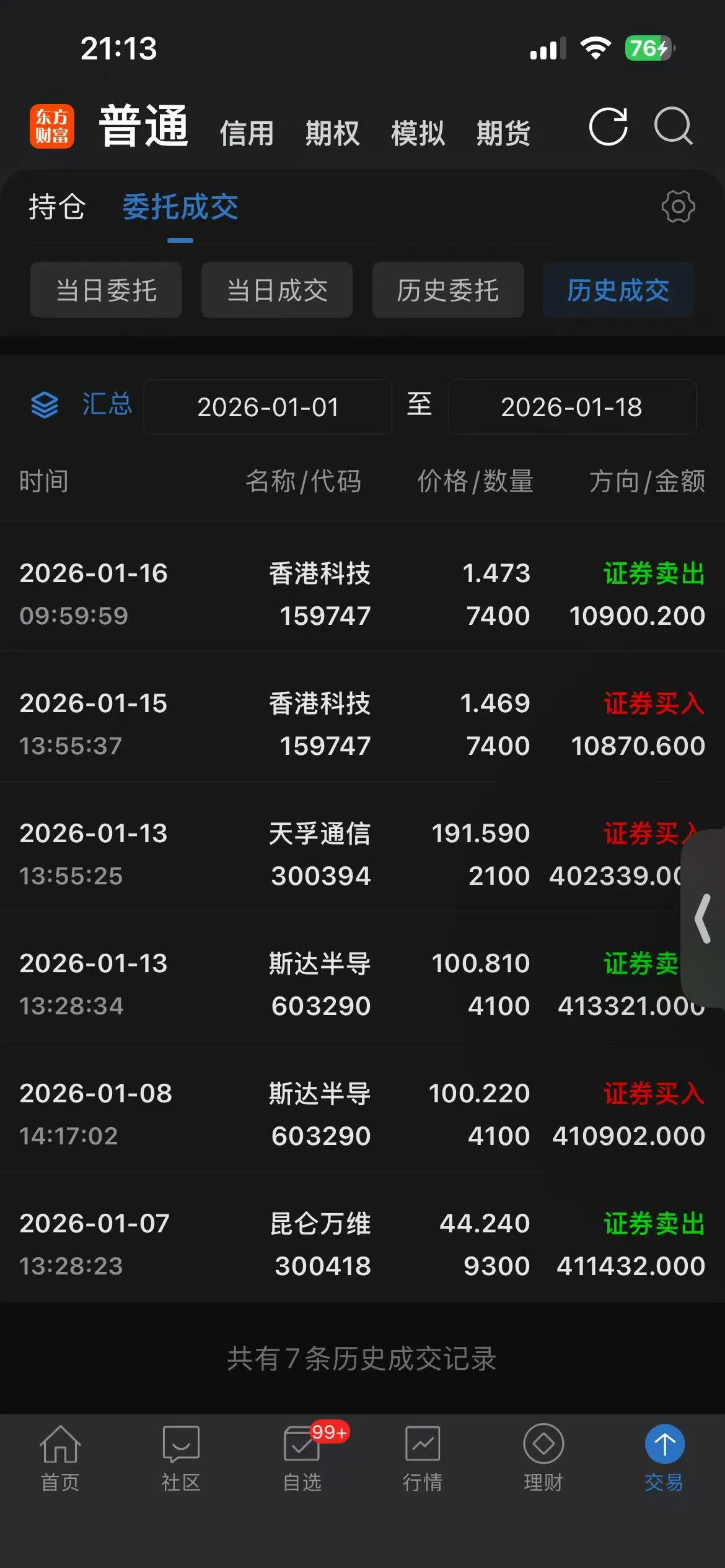Open 社区 community tab
Image resolution: width=725 pixels, height=1568 pixels.
[x=180, y=1465]
